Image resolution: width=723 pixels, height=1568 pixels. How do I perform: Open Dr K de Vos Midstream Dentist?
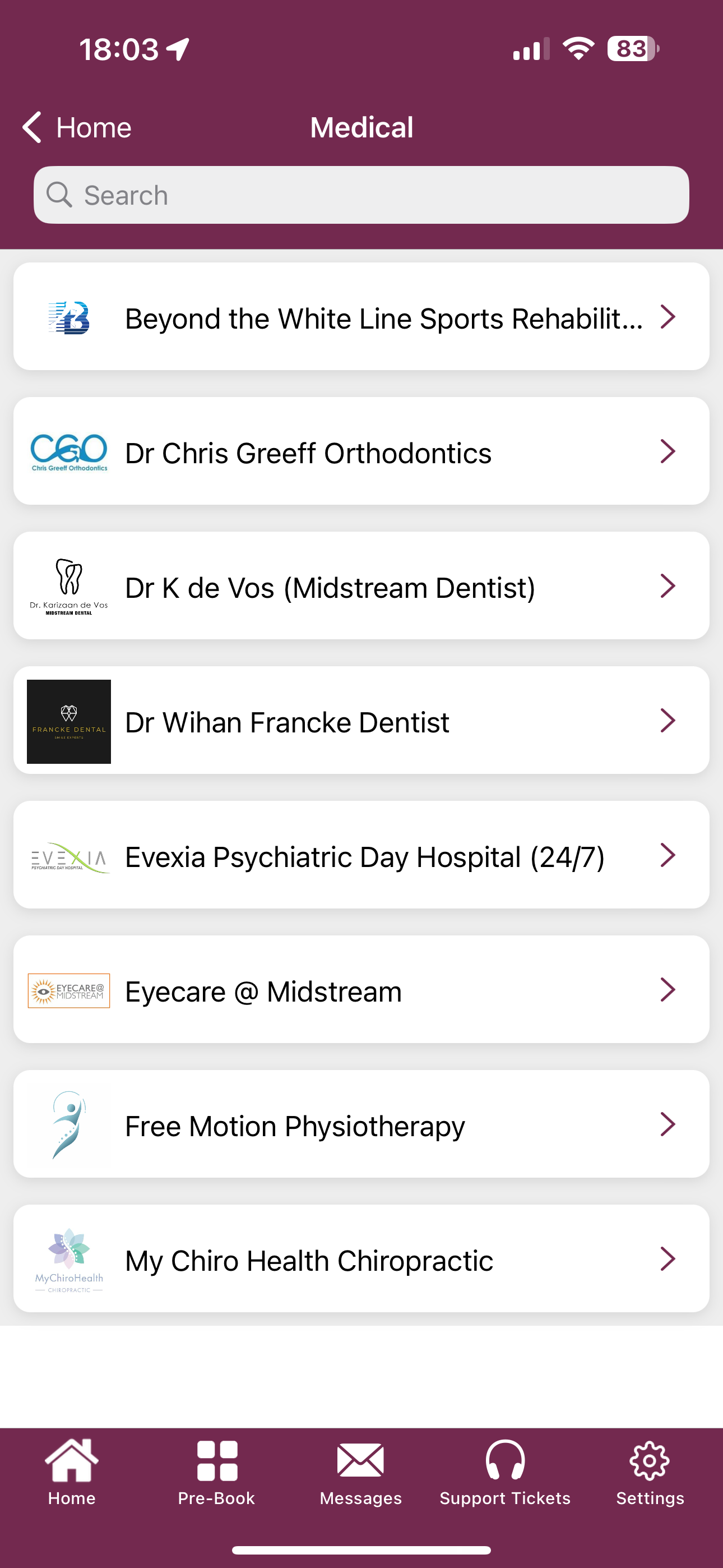(361, 585)
